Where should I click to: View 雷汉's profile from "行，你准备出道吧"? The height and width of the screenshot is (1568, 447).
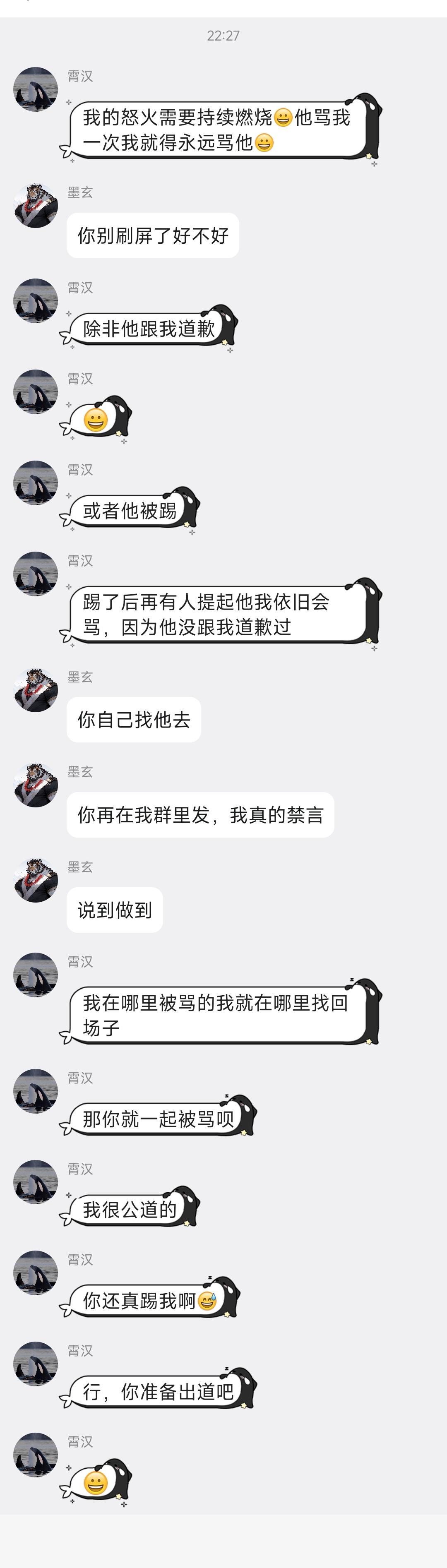(35, 1364)
